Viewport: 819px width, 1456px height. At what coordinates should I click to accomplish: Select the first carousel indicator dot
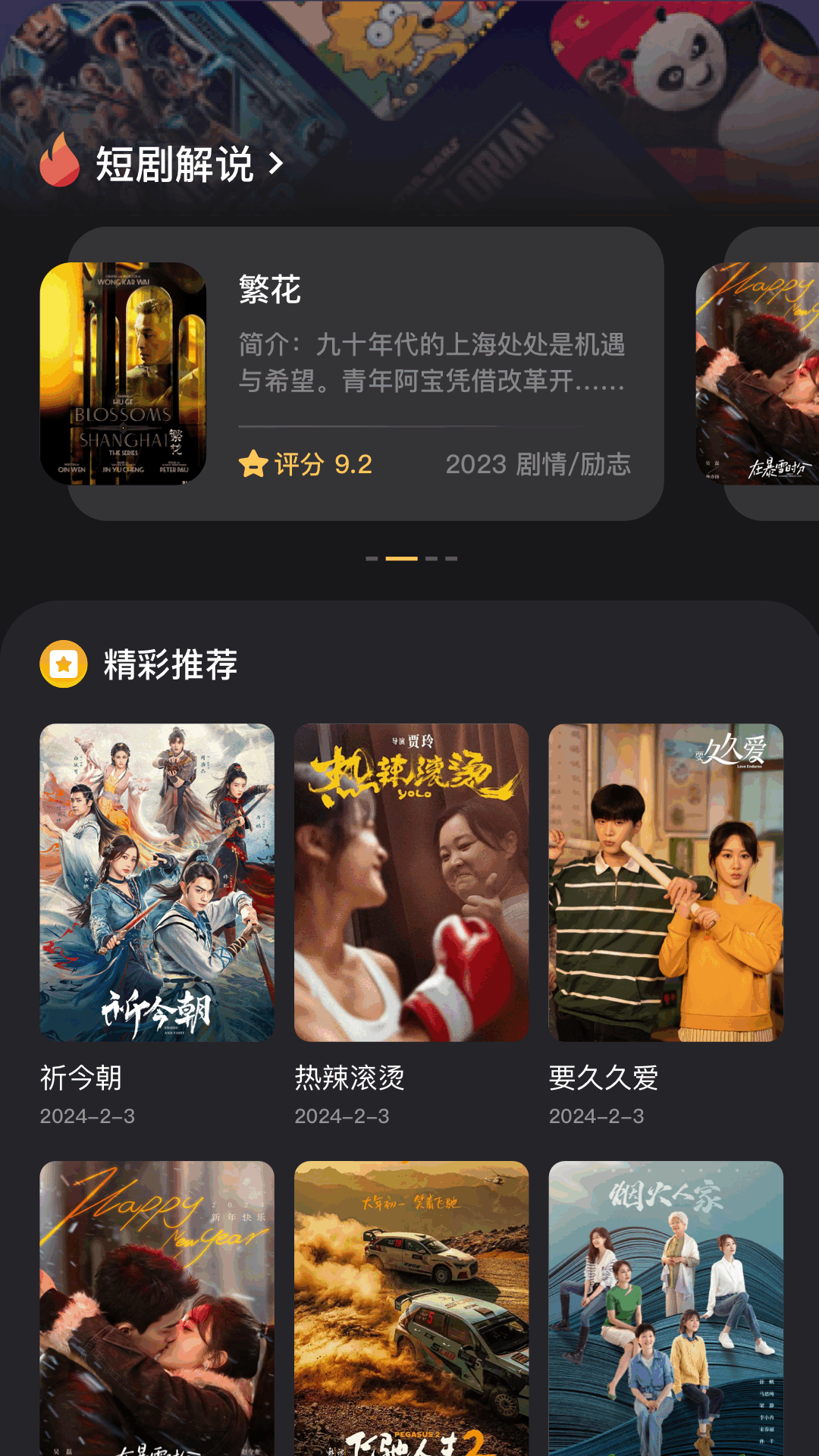click(372, 558)
